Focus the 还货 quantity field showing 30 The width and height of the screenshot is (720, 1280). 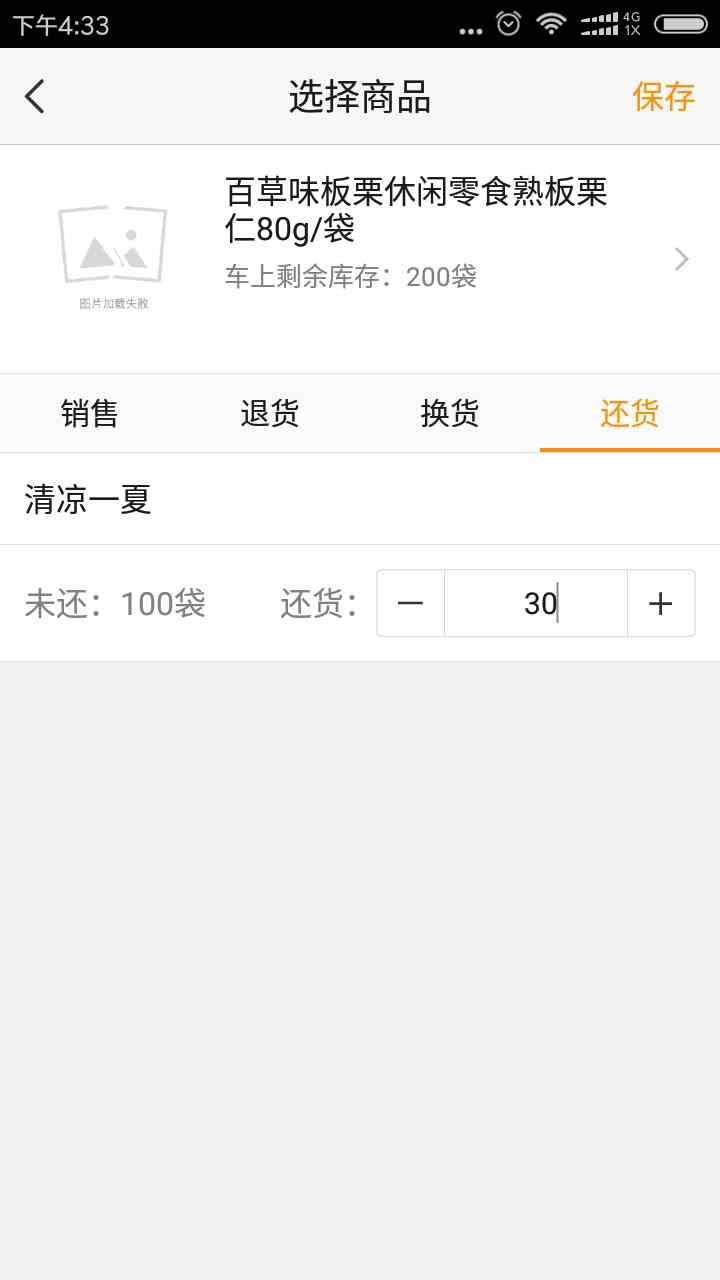click(536, 603)
